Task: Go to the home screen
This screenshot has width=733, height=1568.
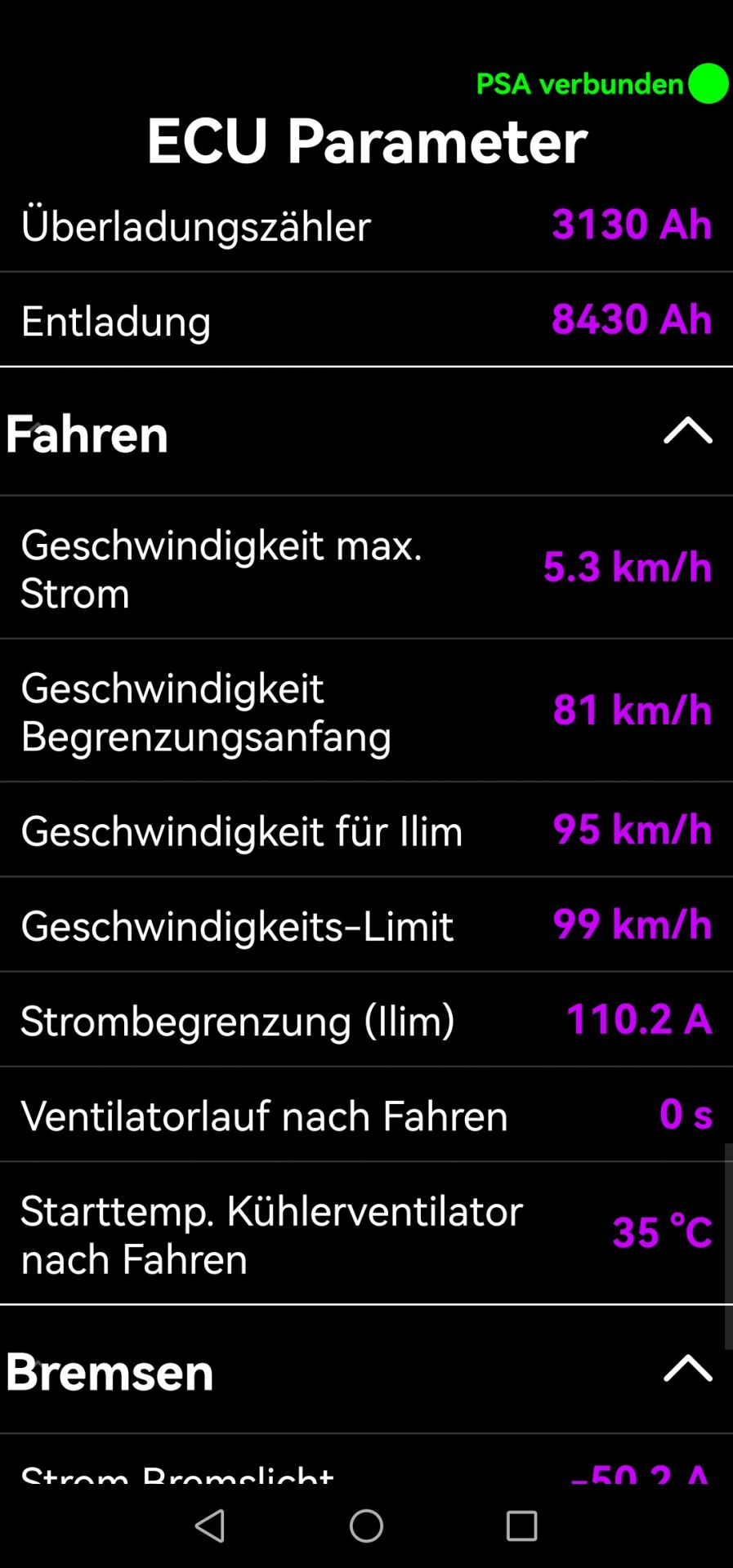Action: tap(366, 1525)
